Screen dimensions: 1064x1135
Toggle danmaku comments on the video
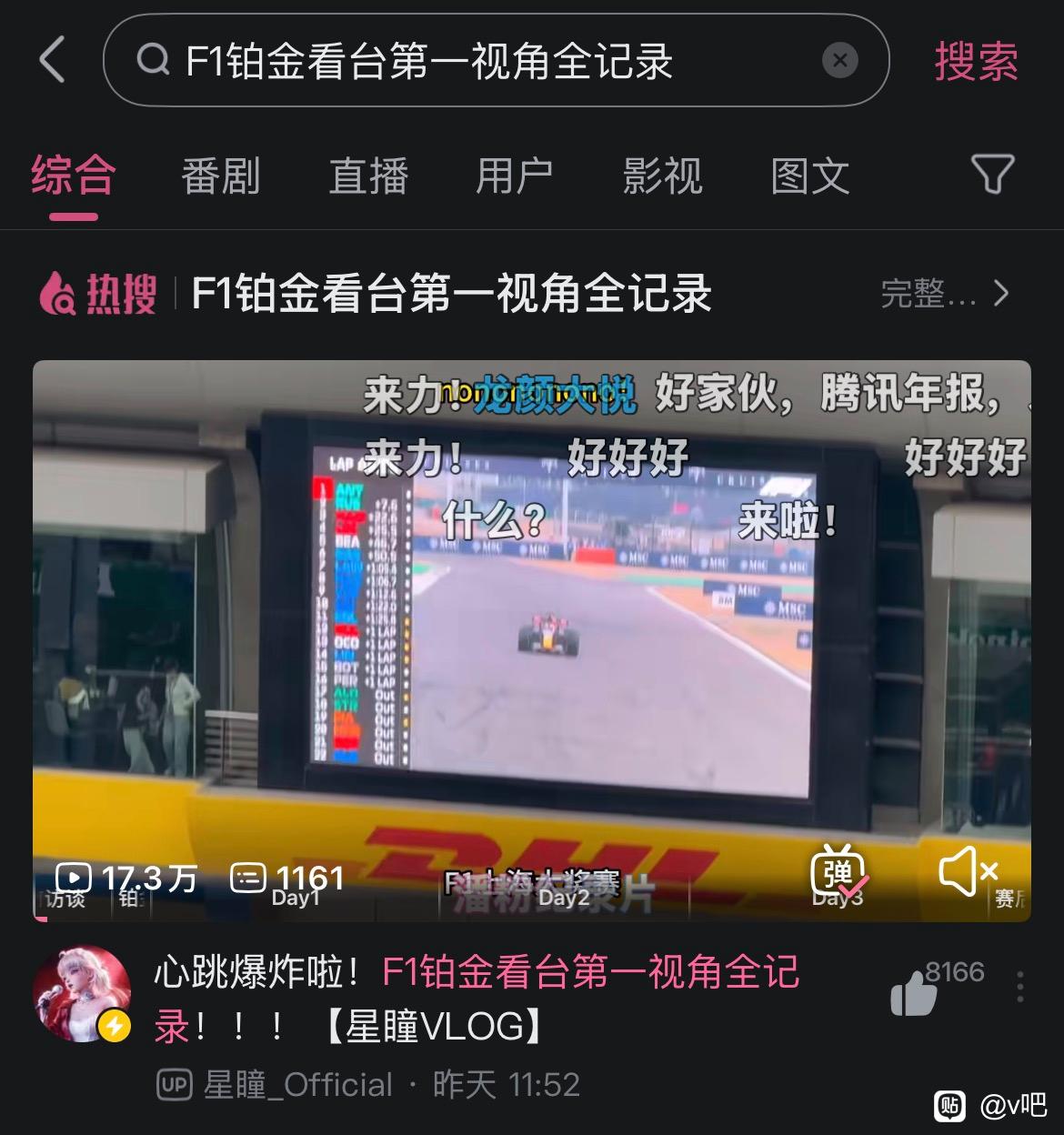838,873
